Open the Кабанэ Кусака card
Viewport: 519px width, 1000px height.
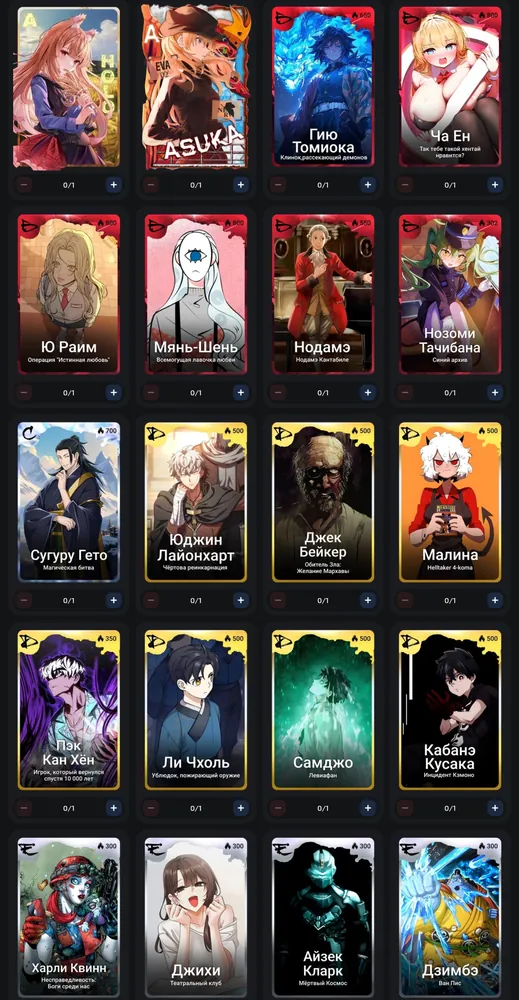pyautogui.click(x=450, y=710)
